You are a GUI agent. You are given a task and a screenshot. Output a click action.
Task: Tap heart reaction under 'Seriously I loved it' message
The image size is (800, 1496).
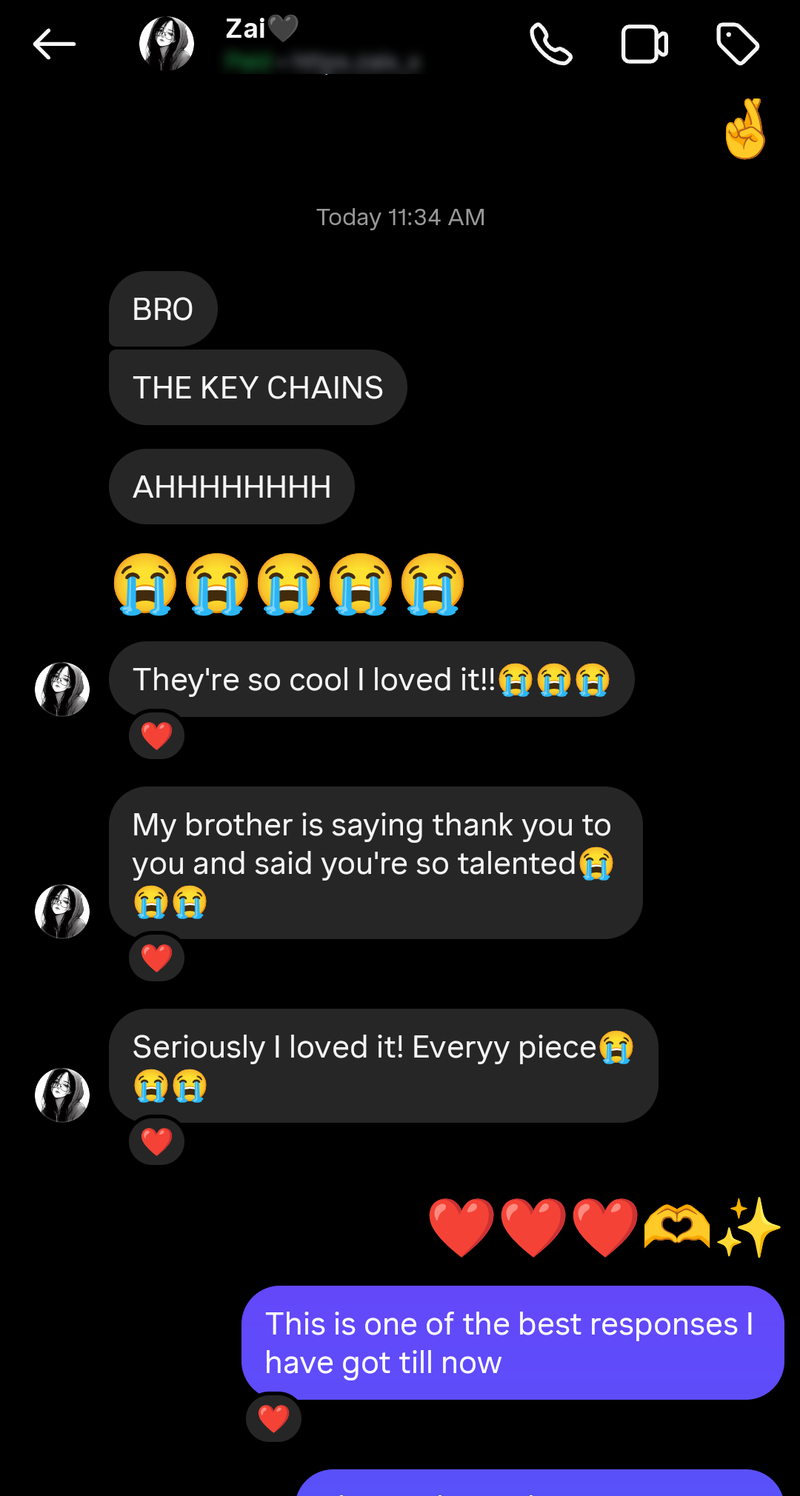(157, 1141)
